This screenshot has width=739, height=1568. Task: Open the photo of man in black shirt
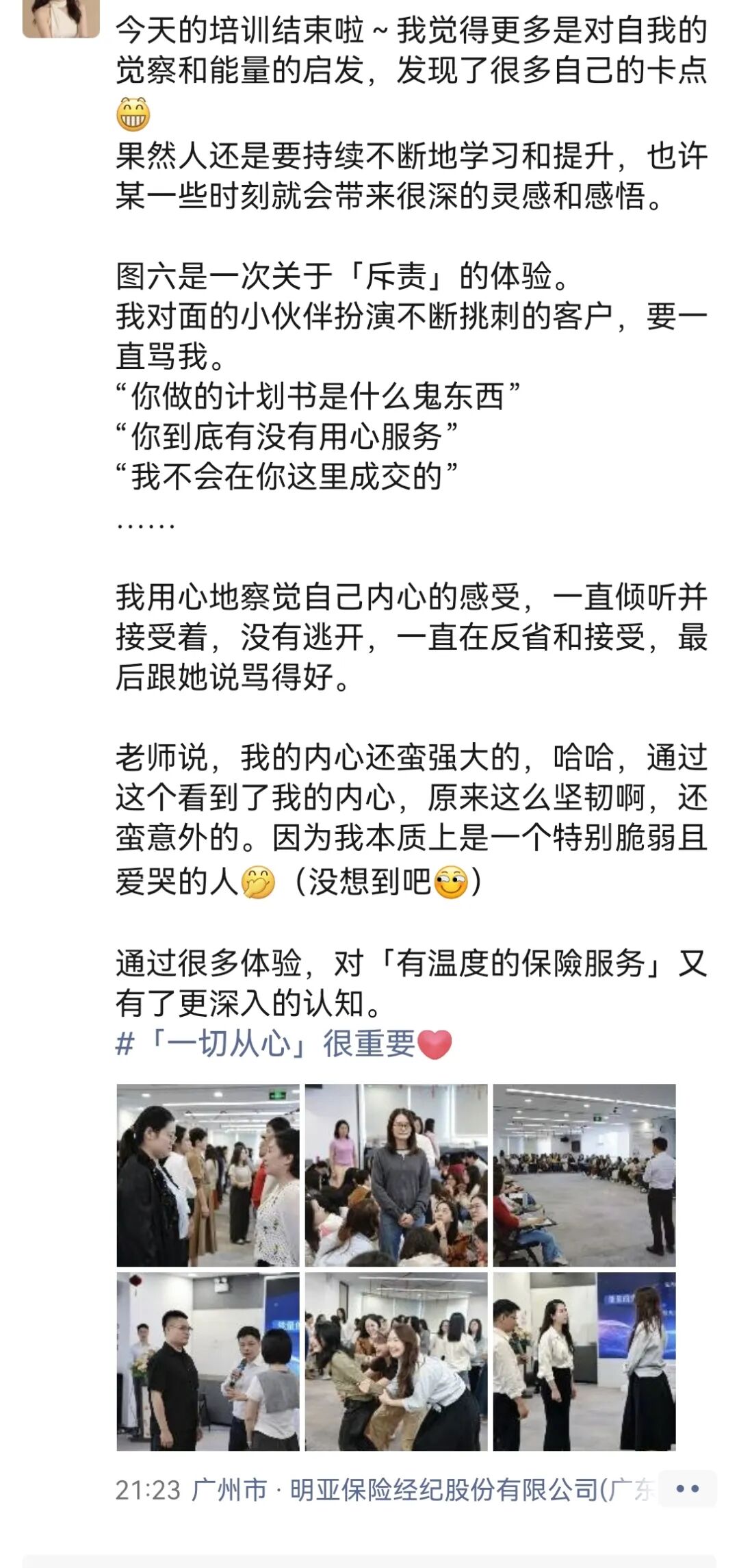pos(208,1363)
